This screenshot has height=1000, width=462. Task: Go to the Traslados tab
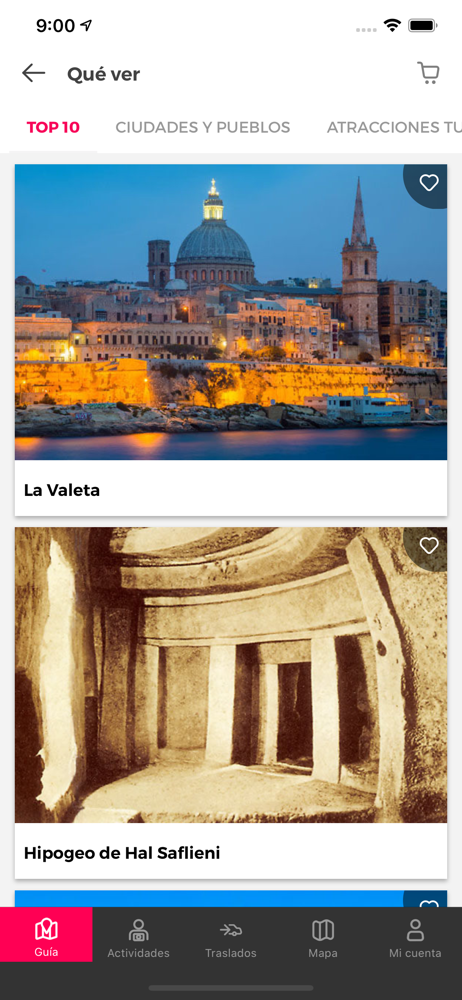(x=230, y=934)
